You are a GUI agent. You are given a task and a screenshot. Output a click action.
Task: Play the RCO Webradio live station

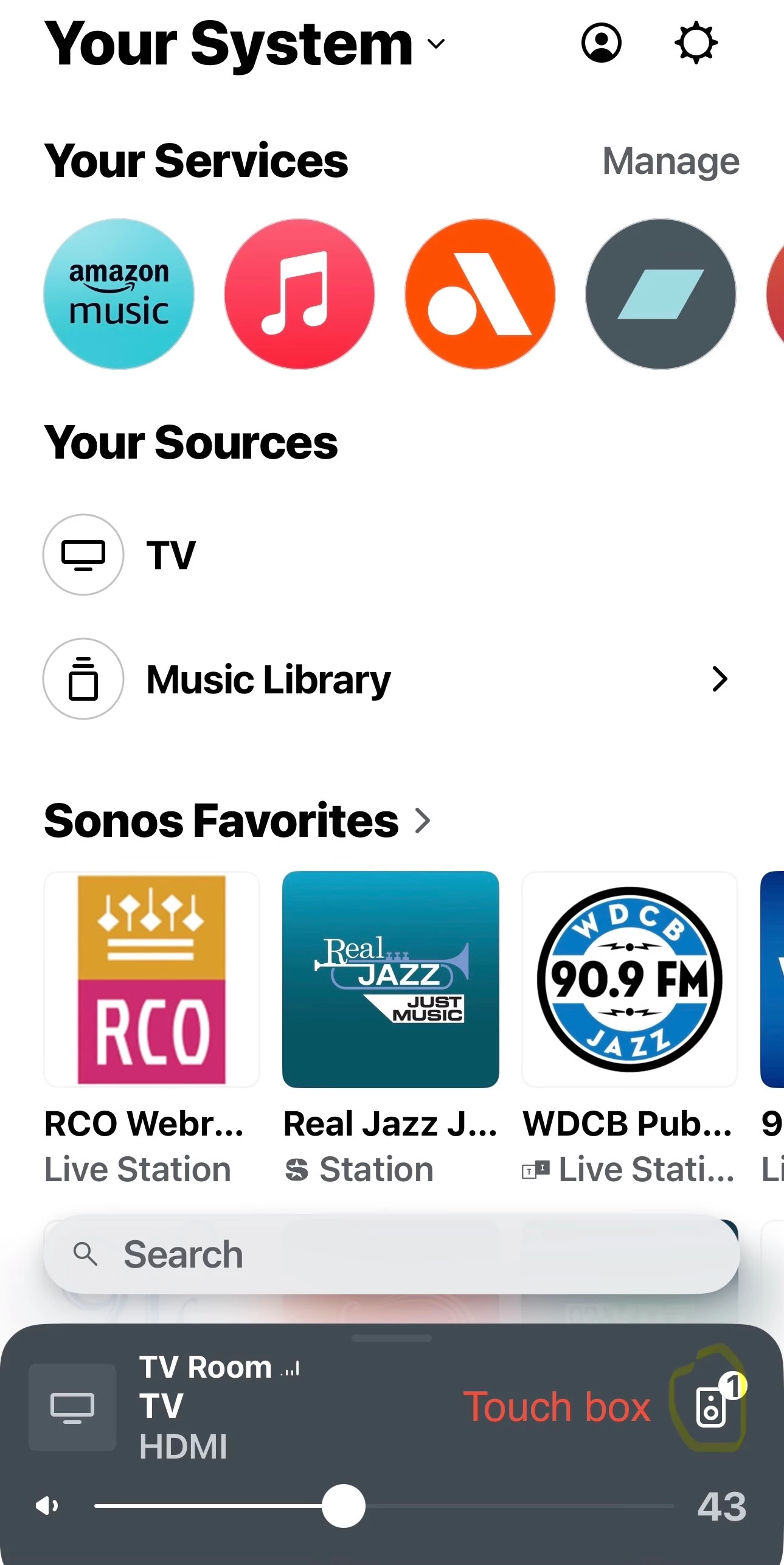151,979
